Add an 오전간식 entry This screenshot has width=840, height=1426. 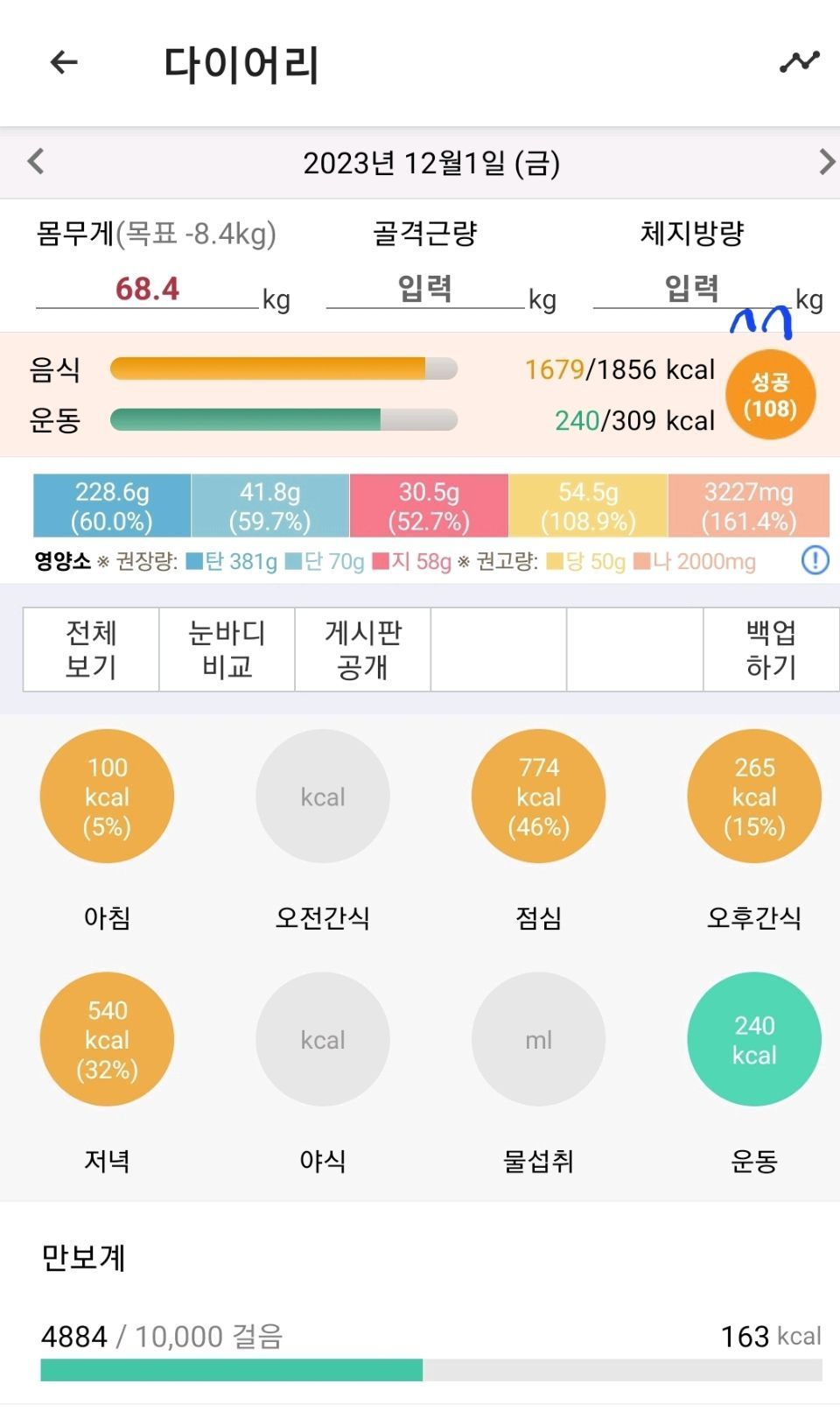point(323,797)
